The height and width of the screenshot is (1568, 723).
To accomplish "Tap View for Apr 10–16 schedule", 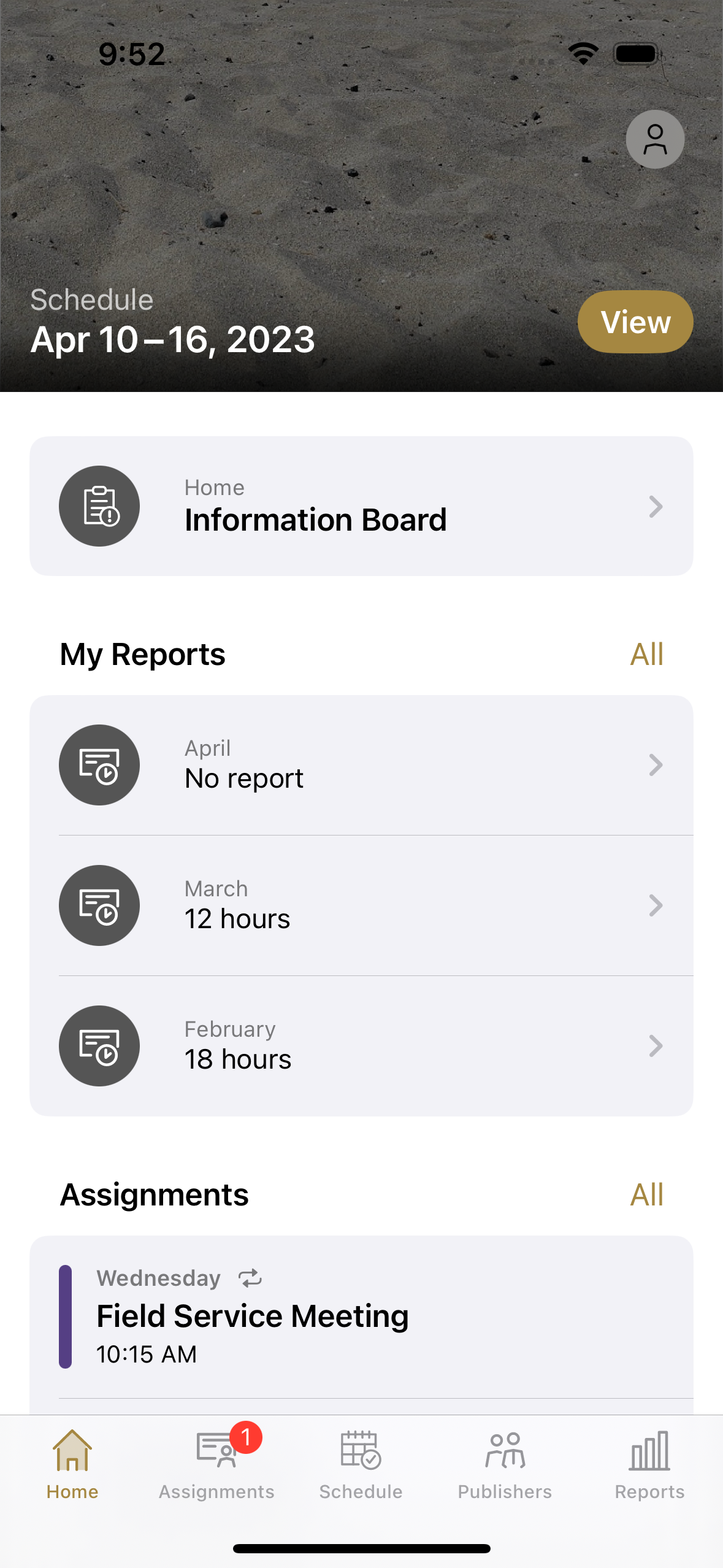I will coord(635,322).
